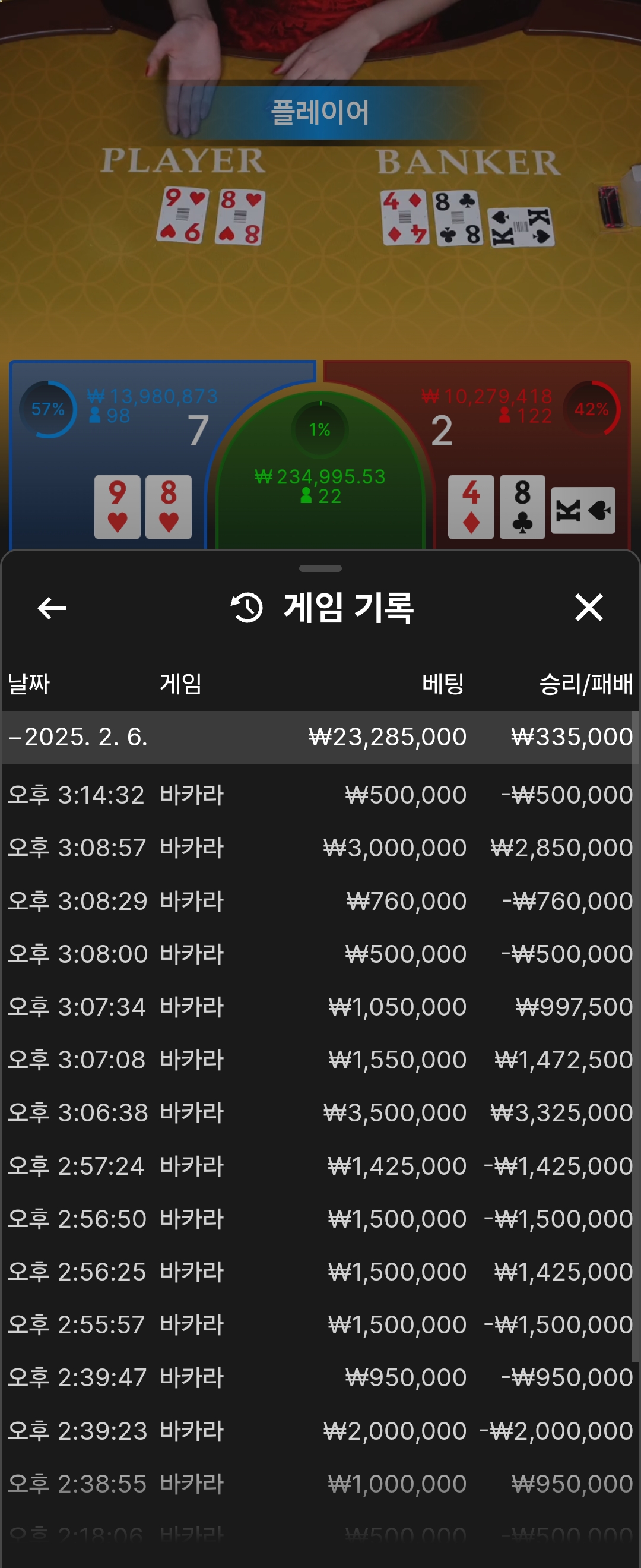
Task: View the 오후 3:07:08 game details
Action: 320,1060
